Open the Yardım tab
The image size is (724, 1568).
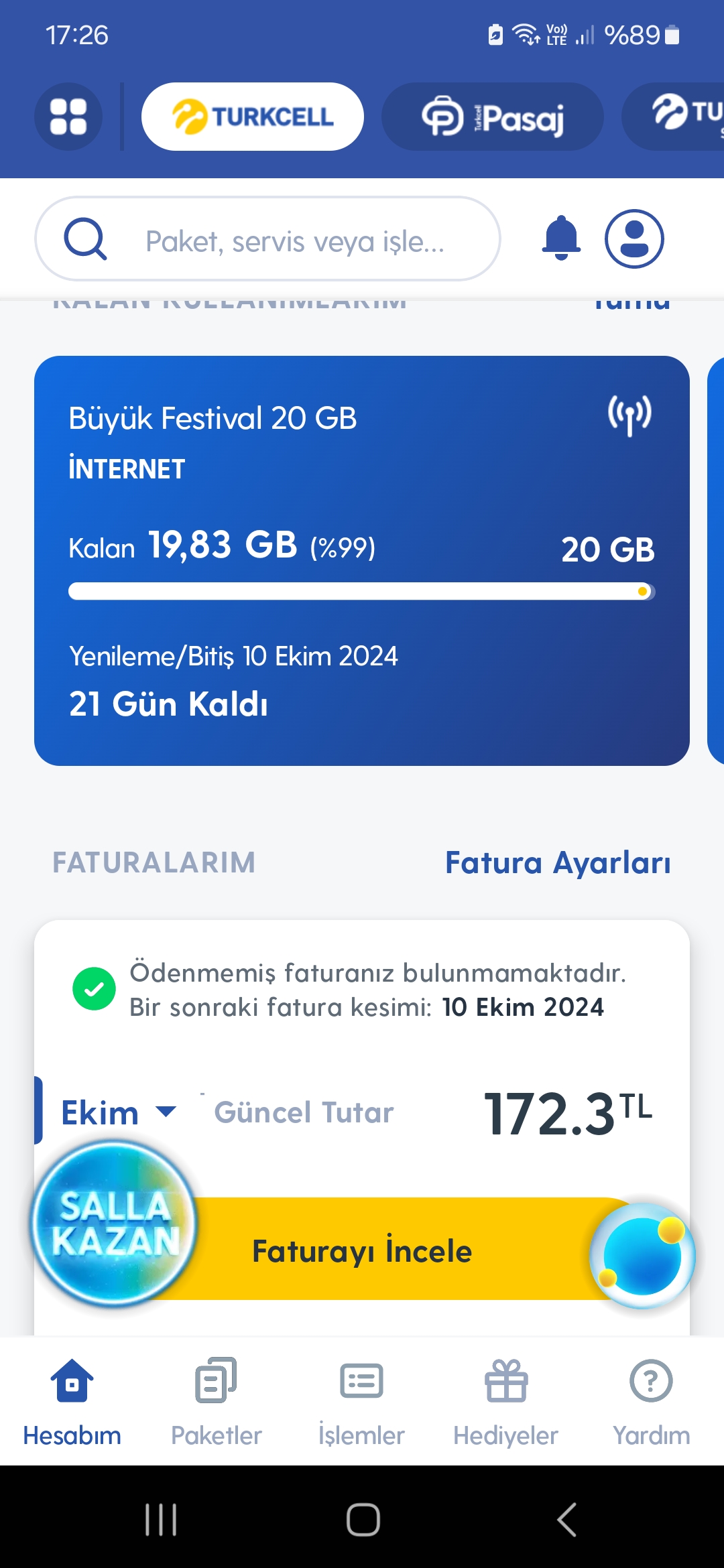[651, 1402]
